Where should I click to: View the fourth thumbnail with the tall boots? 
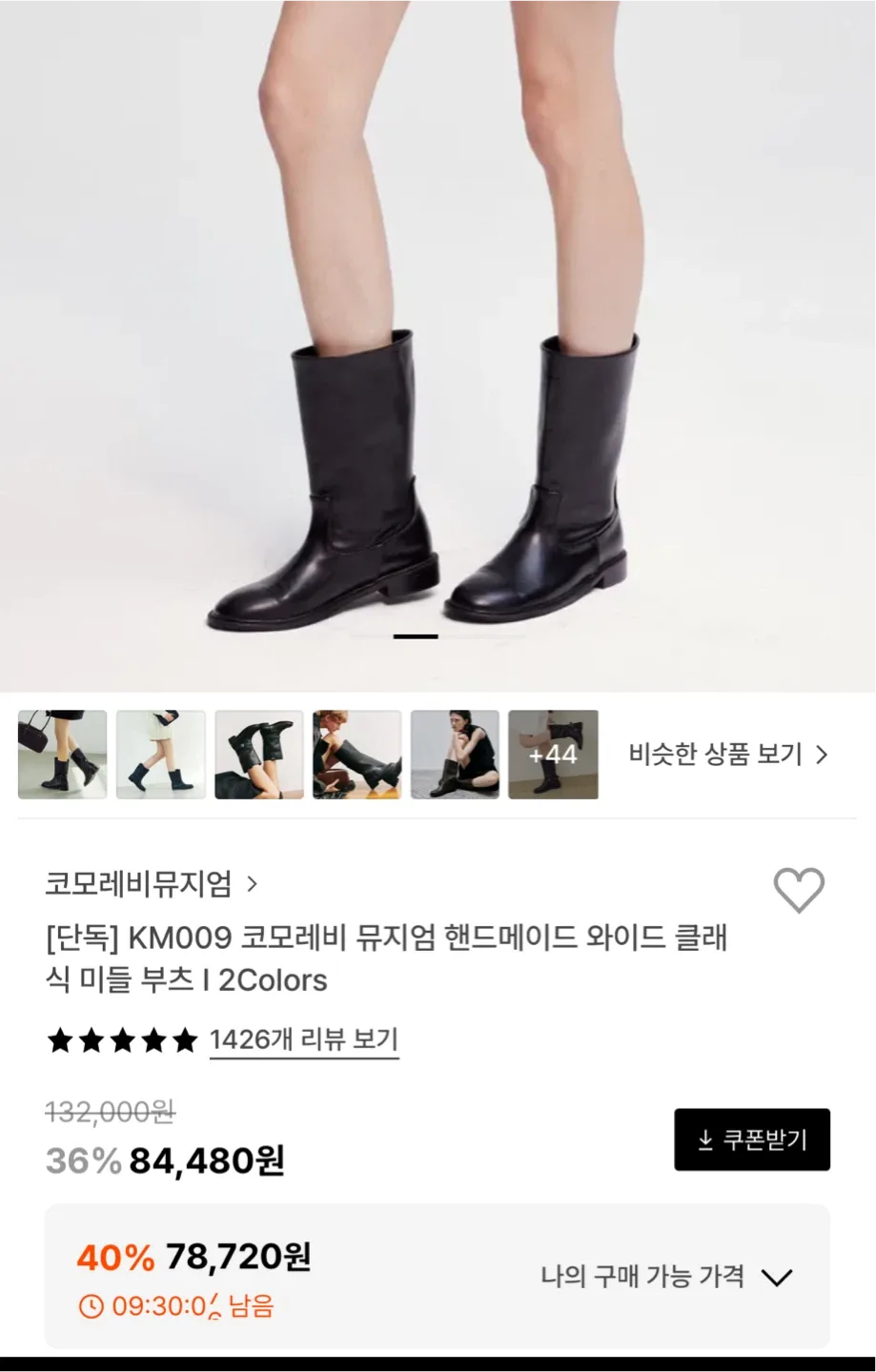point(357,755)
